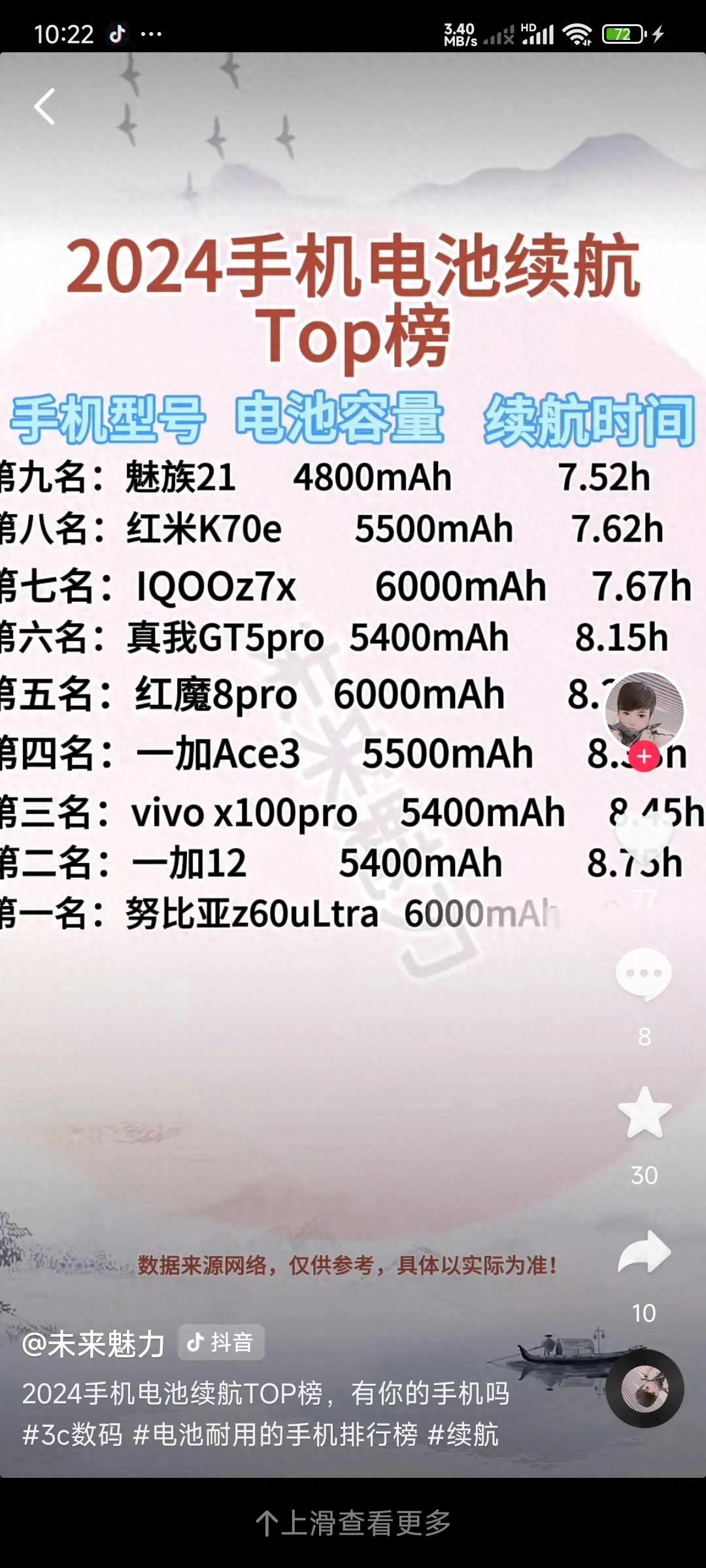Go back using the top-left arrow

coord(44,106)
